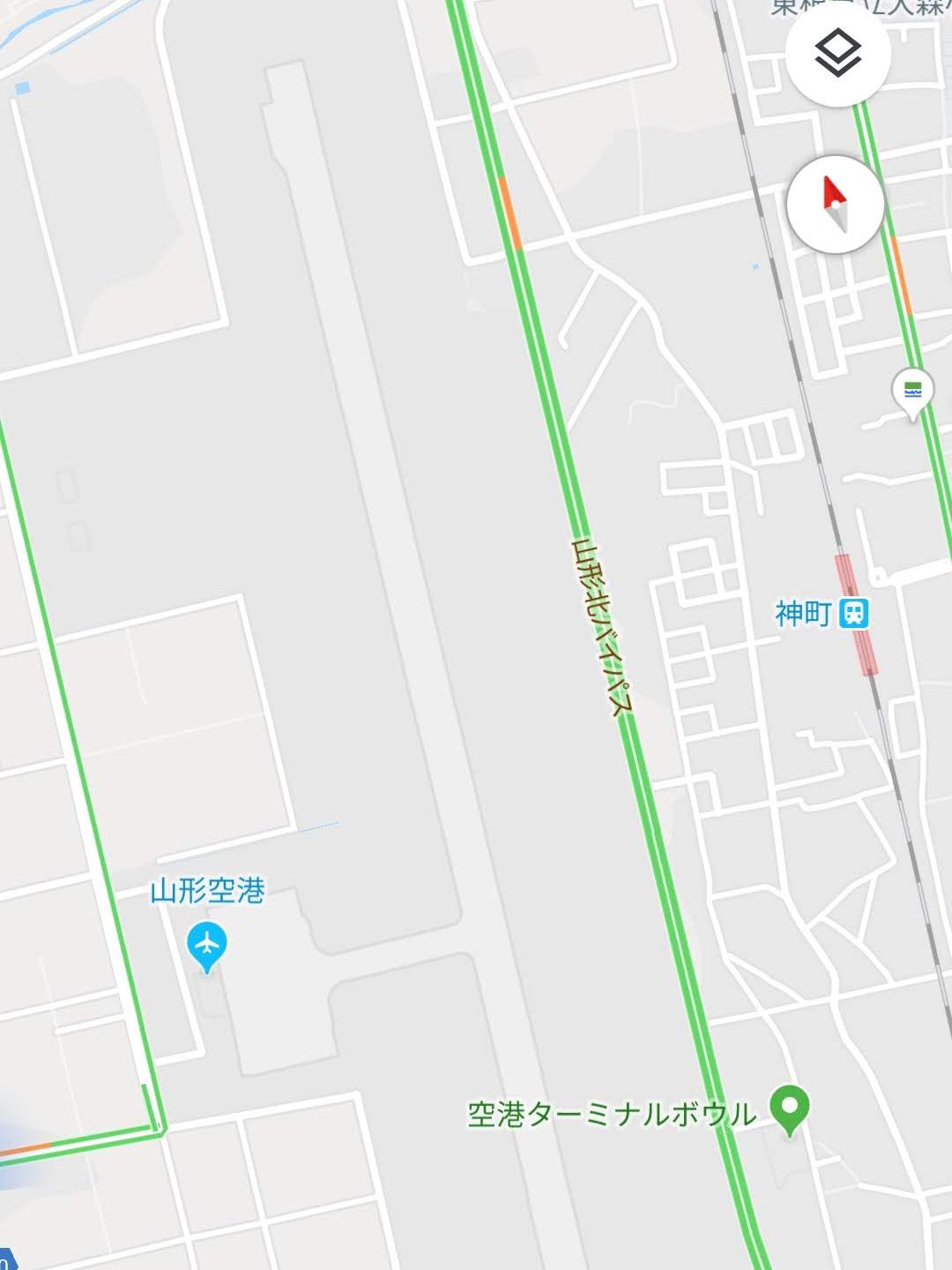This screenshot has height=1270, width=952.
Task: Select the 空港ターミナルボウル place pin
Action: coord(789,1108)
